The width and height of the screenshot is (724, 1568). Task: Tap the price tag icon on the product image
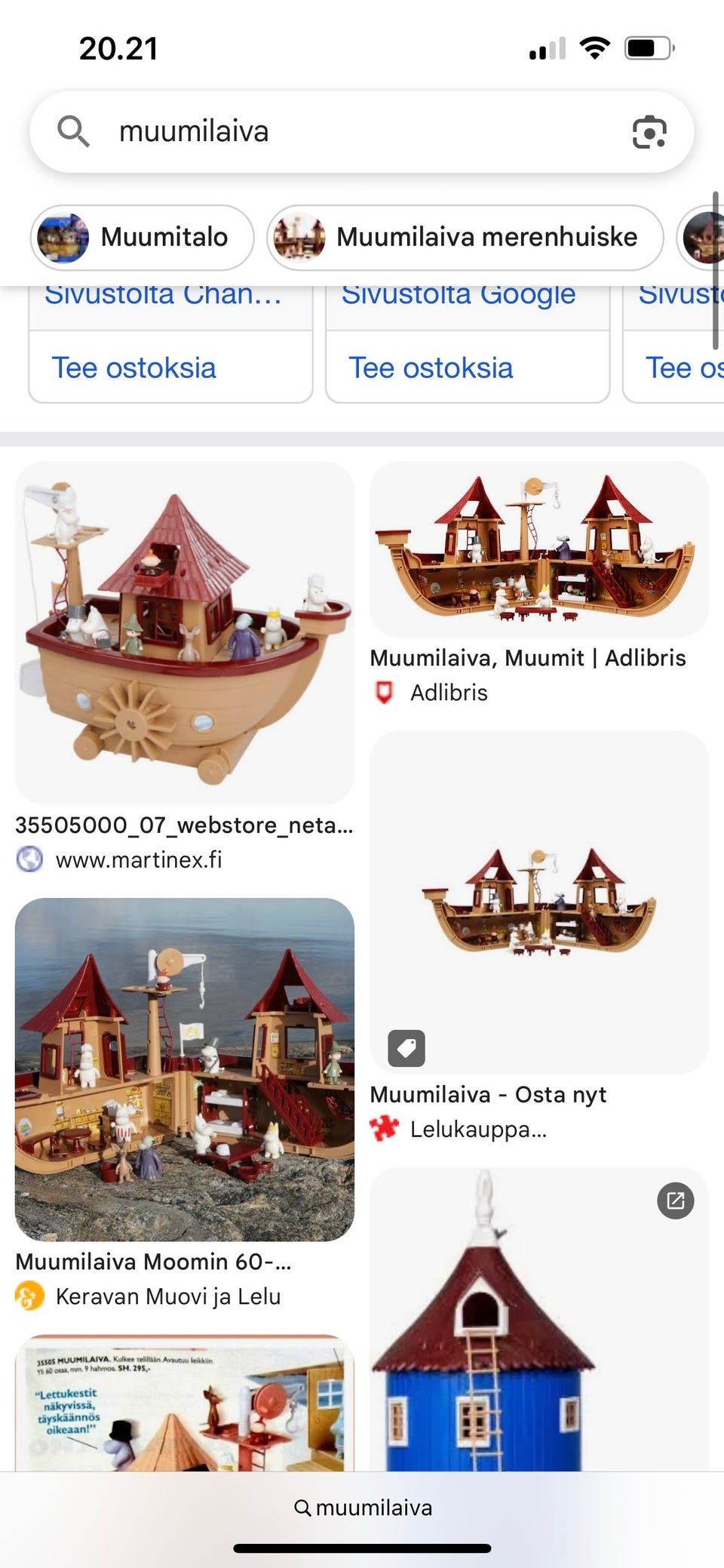tap(405, 1048)
